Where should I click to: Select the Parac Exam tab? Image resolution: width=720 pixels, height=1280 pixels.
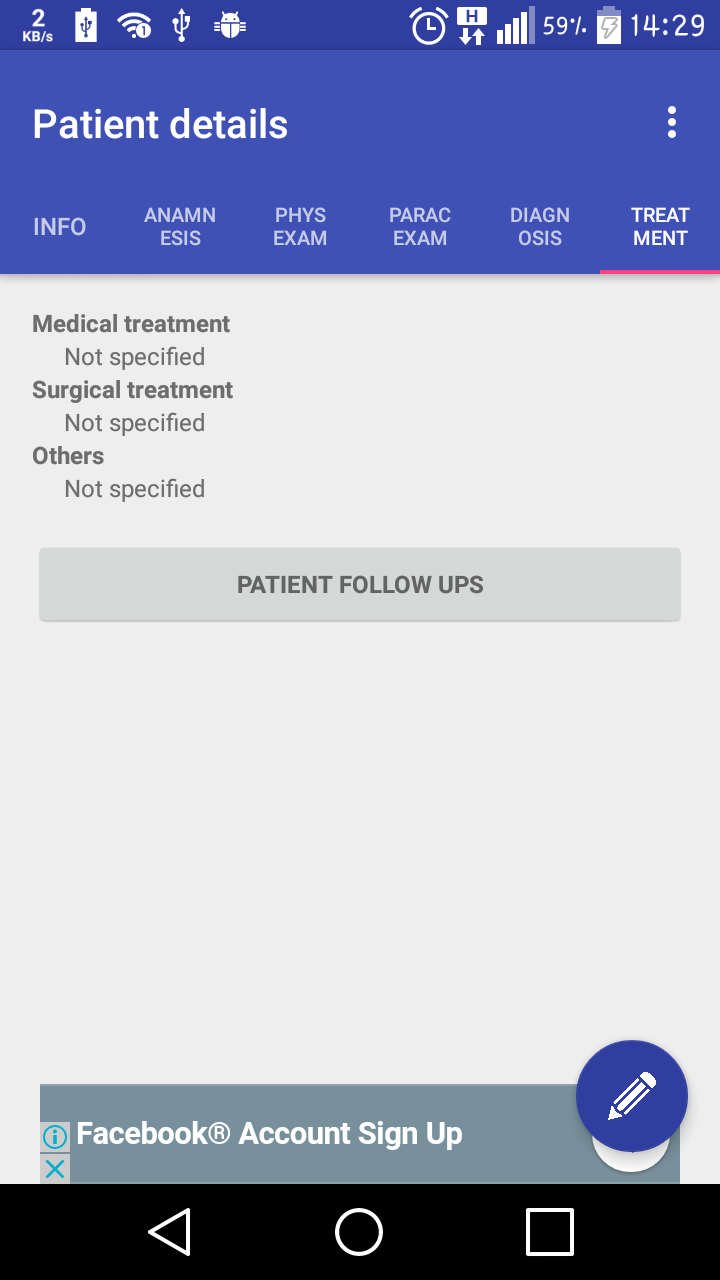tap(420, 227)
